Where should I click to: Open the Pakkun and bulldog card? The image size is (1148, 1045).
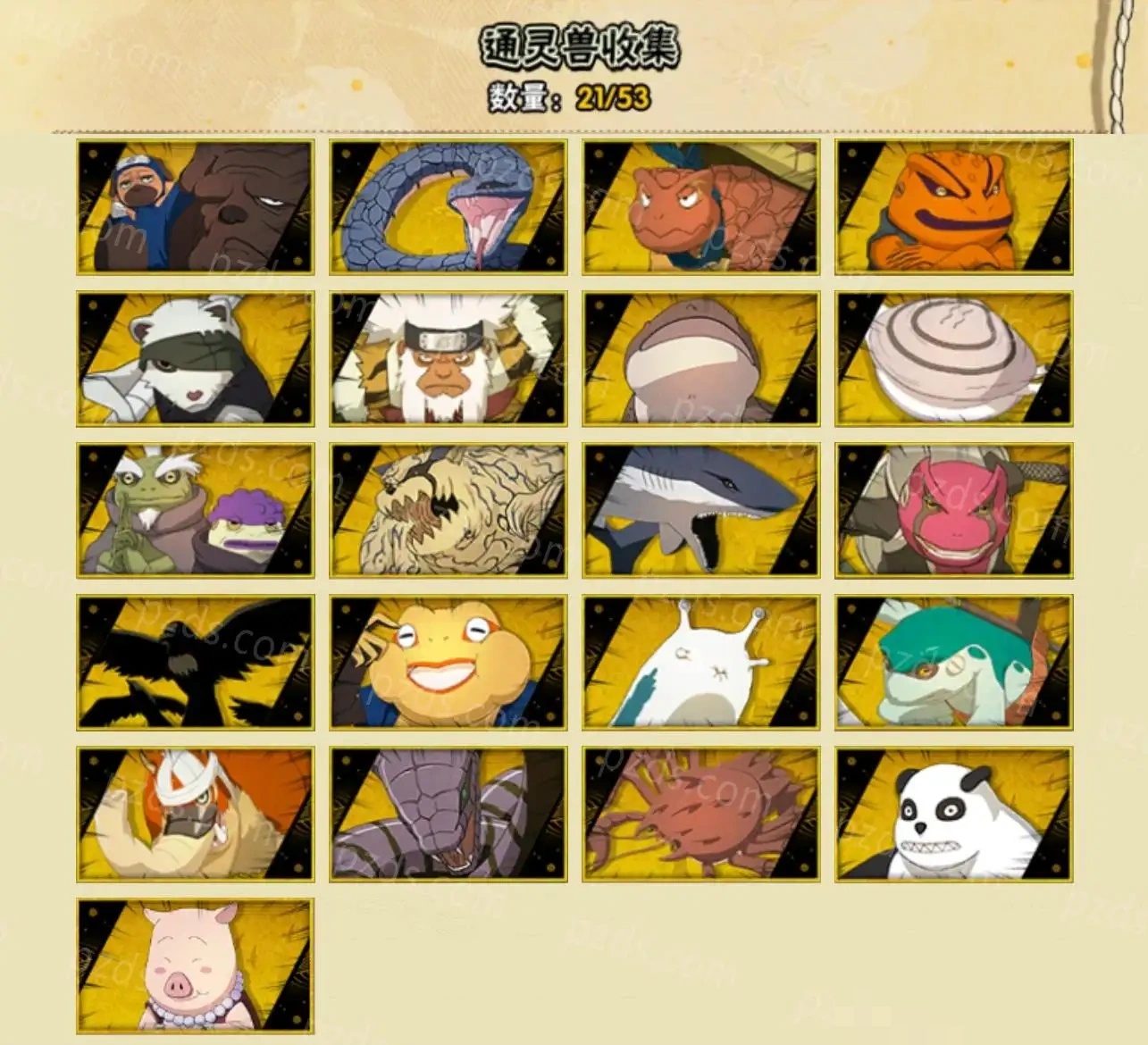[x=195, y=207]
